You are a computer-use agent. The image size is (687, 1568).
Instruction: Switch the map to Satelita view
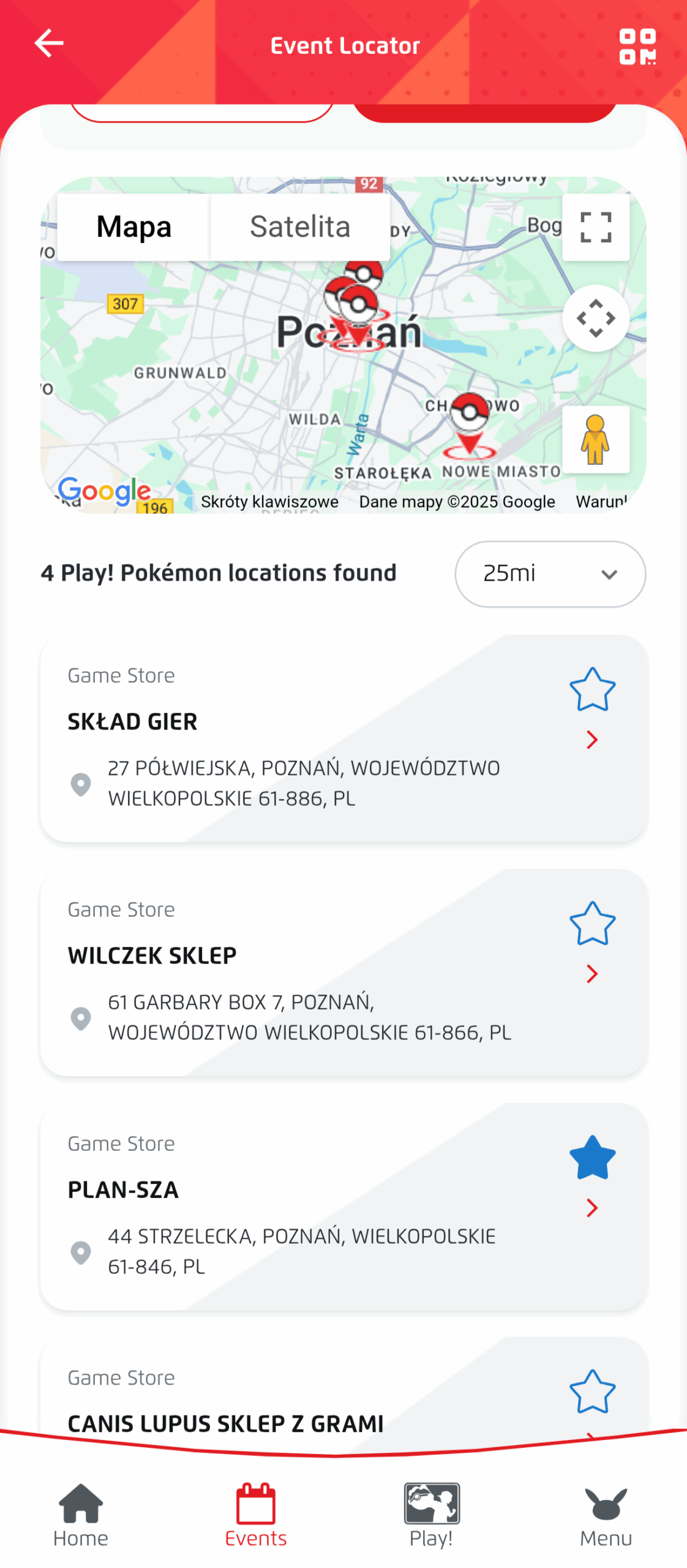(x=299, y=226)
